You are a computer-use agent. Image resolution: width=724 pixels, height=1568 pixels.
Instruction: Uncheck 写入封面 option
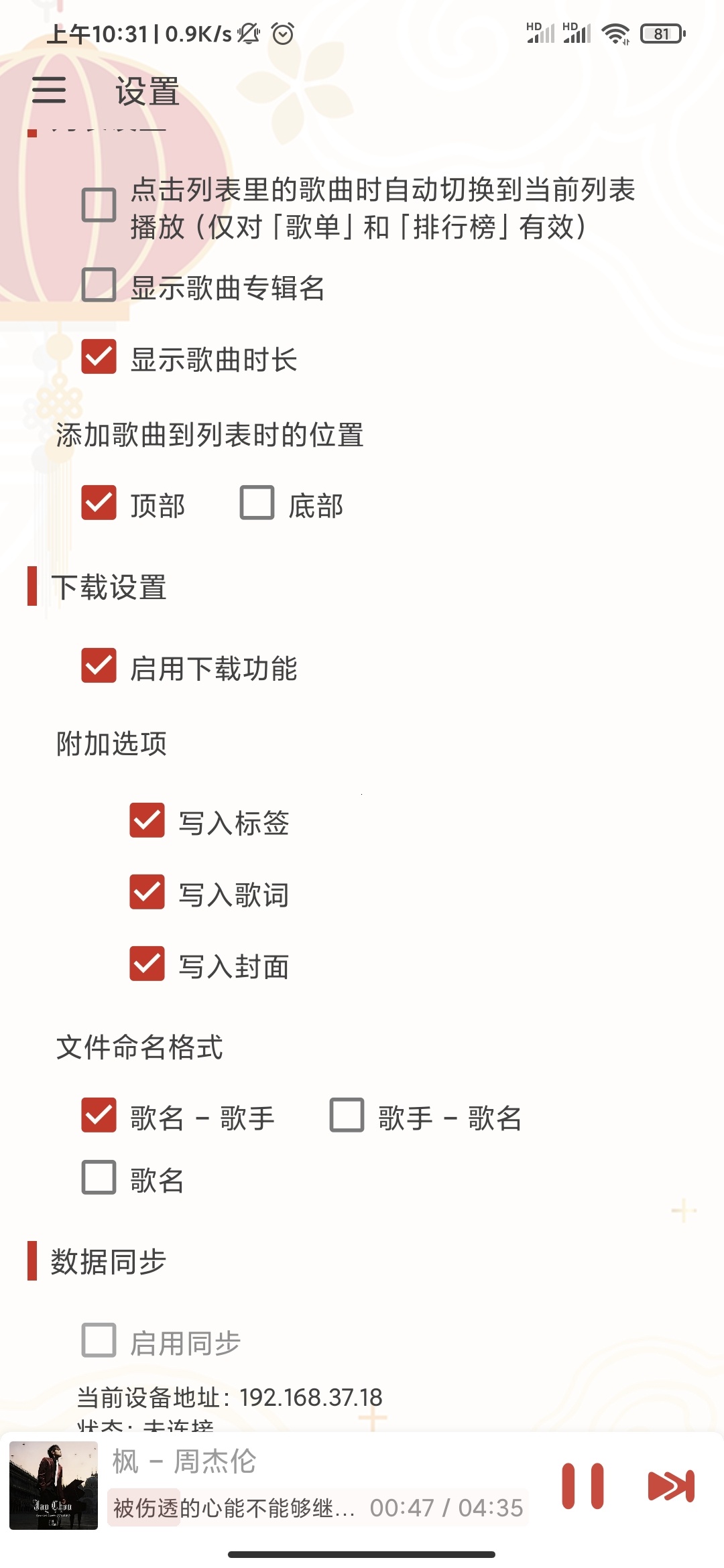coord(147,964)
